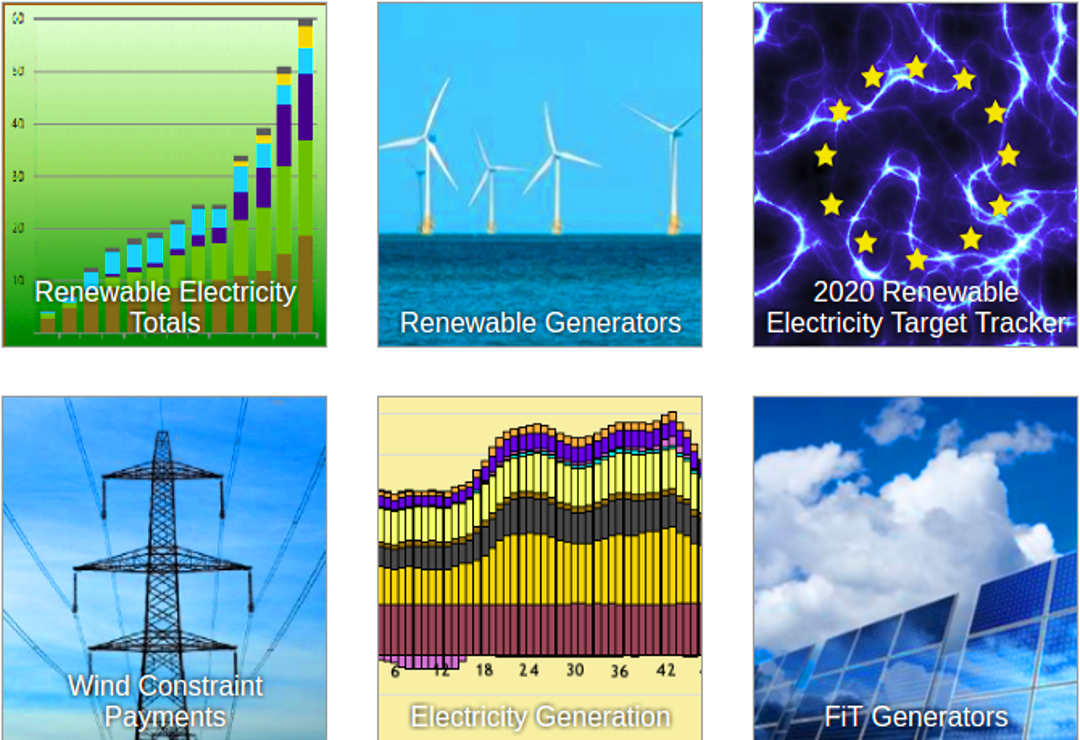Open the FiT Generators tile
Viewport: 1080px width, 740px height.
915,567
